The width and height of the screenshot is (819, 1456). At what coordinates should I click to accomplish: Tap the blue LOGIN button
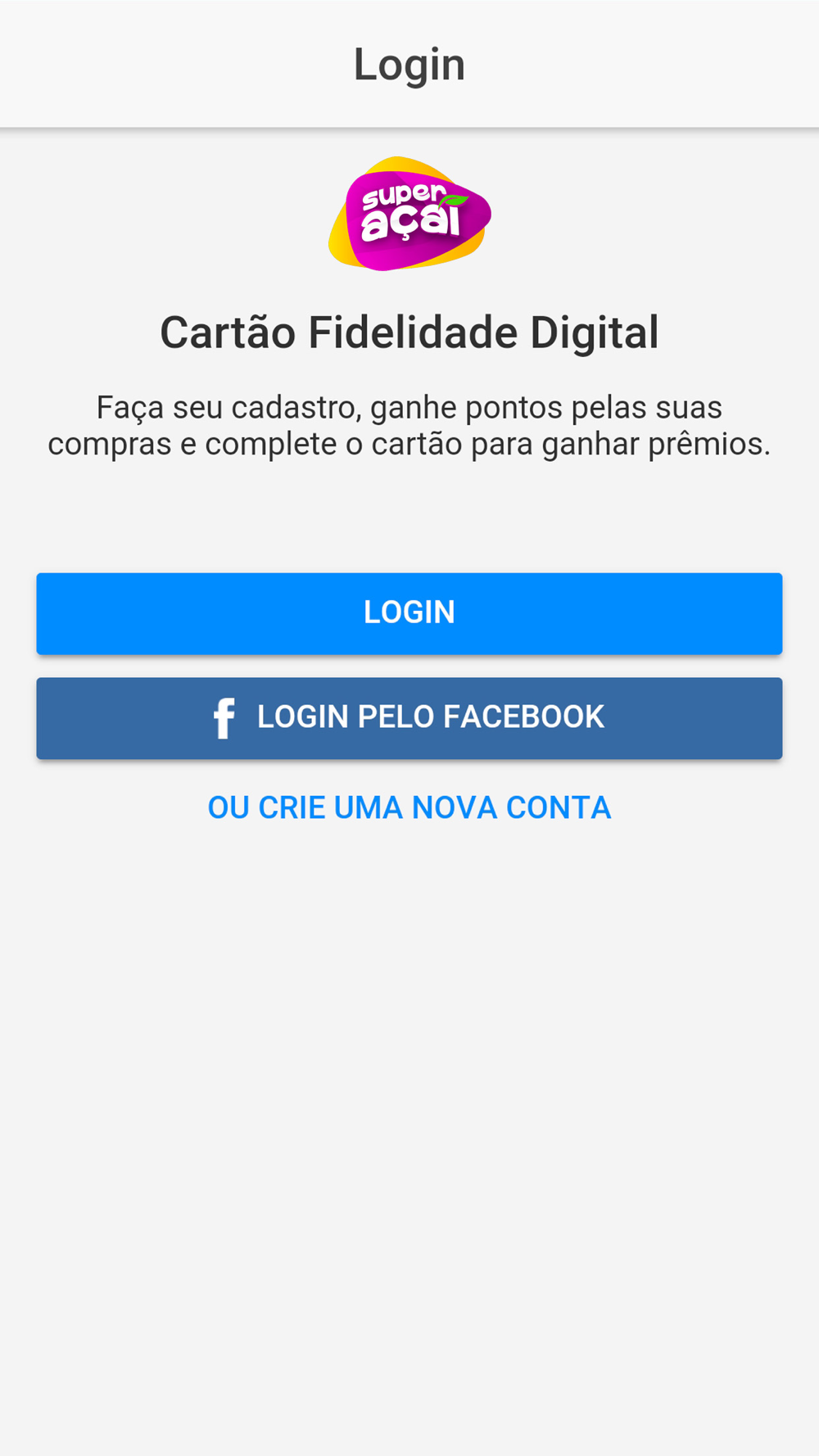tap(409, 613)
